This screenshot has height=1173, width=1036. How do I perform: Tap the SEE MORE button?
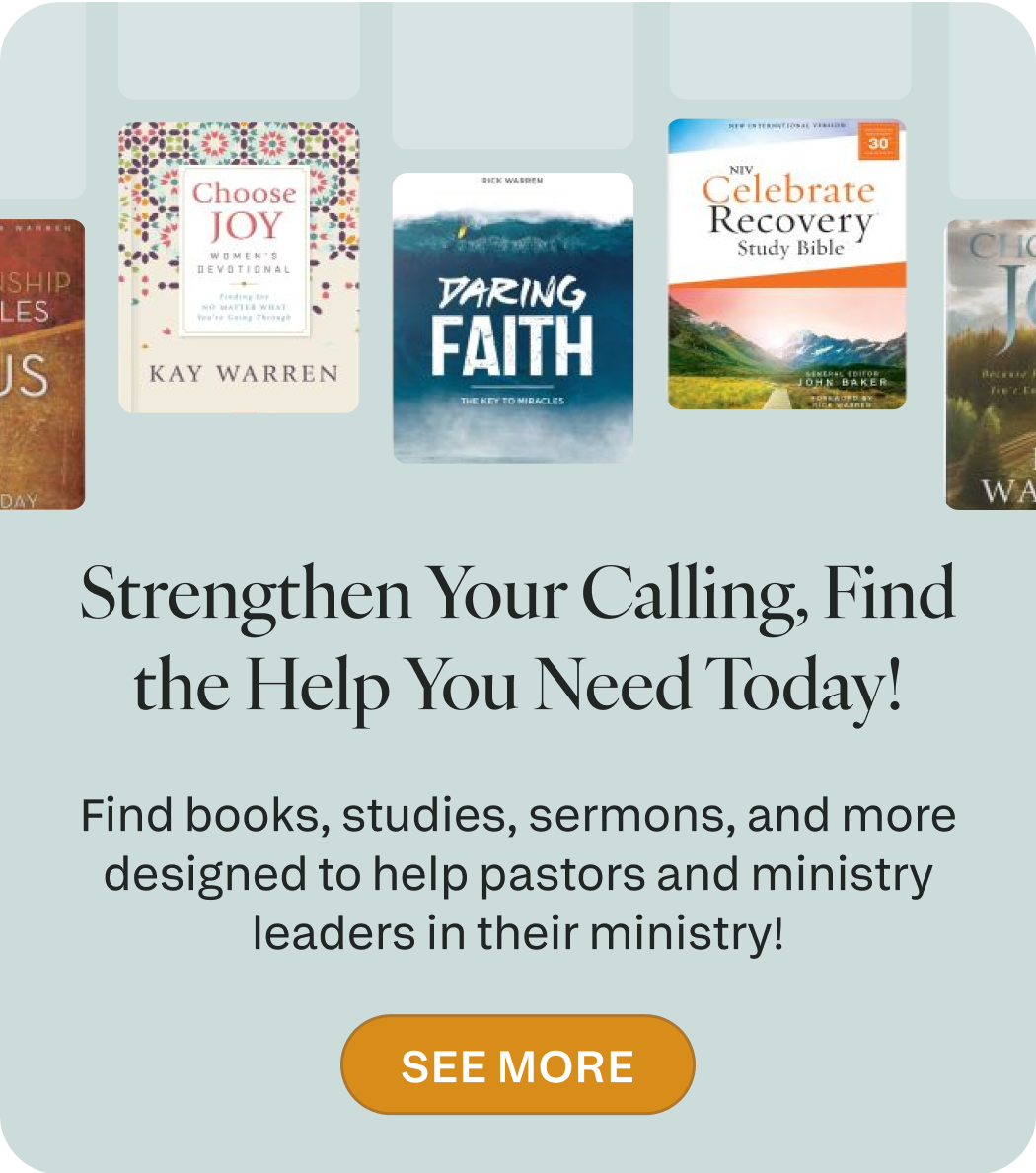[x=518, y=1065]
